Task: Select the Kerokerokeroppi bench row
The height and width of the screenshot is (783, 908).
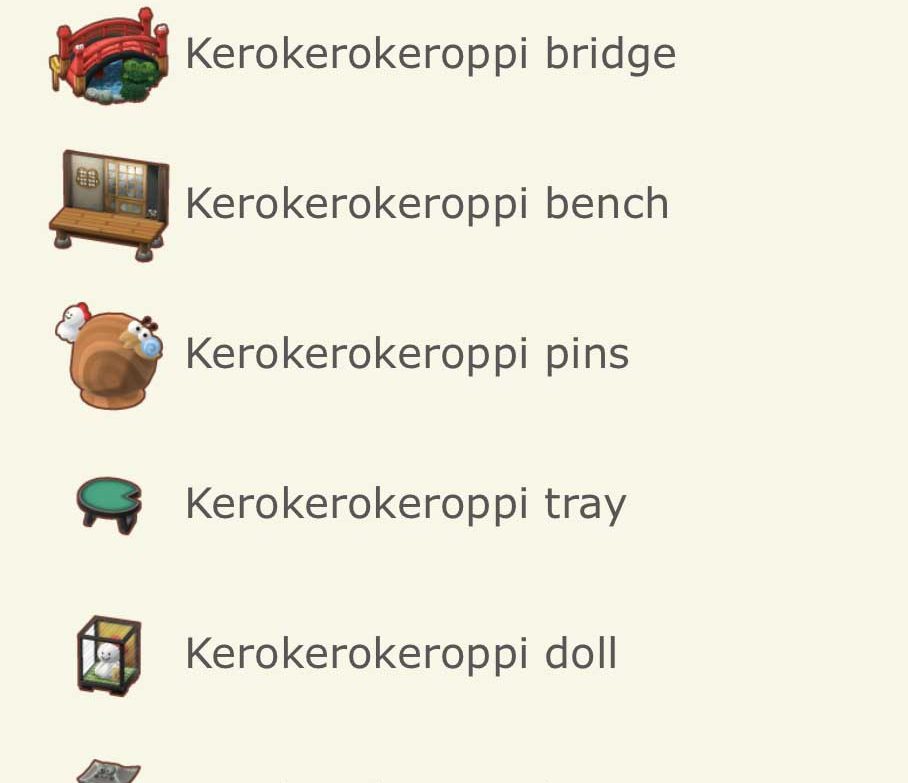Action: tap(426, 204)
